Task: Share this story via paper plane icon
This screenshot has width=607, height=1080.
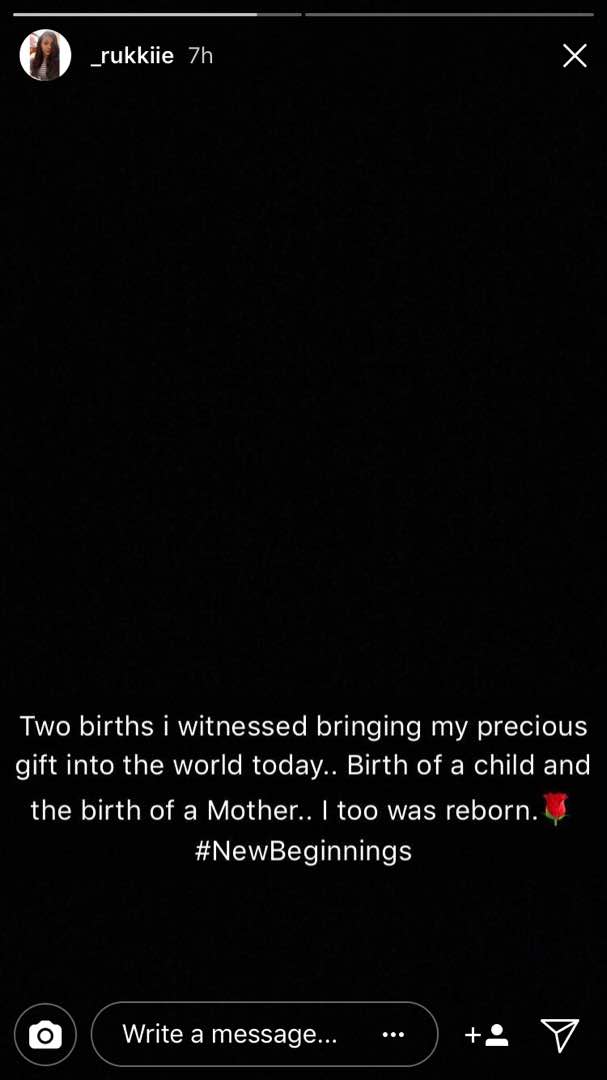Action: (560, 1035)
